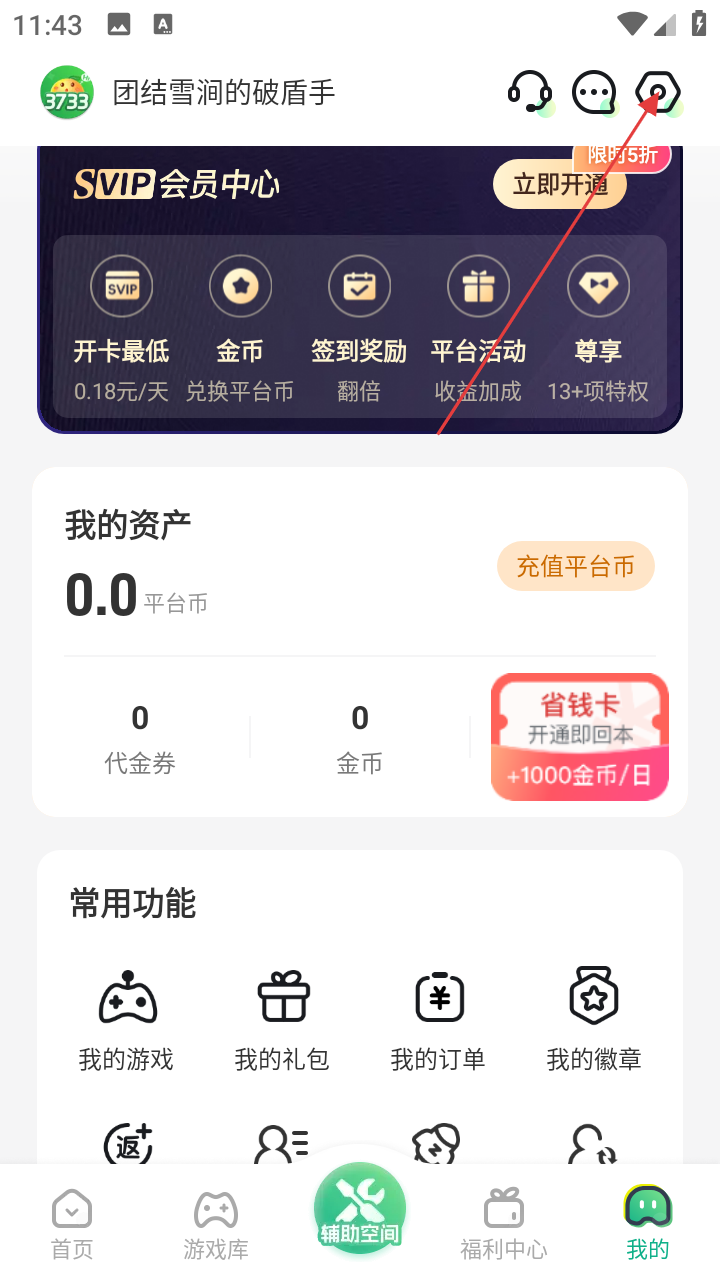Open 我的徽章

[x=594, y=1019]
